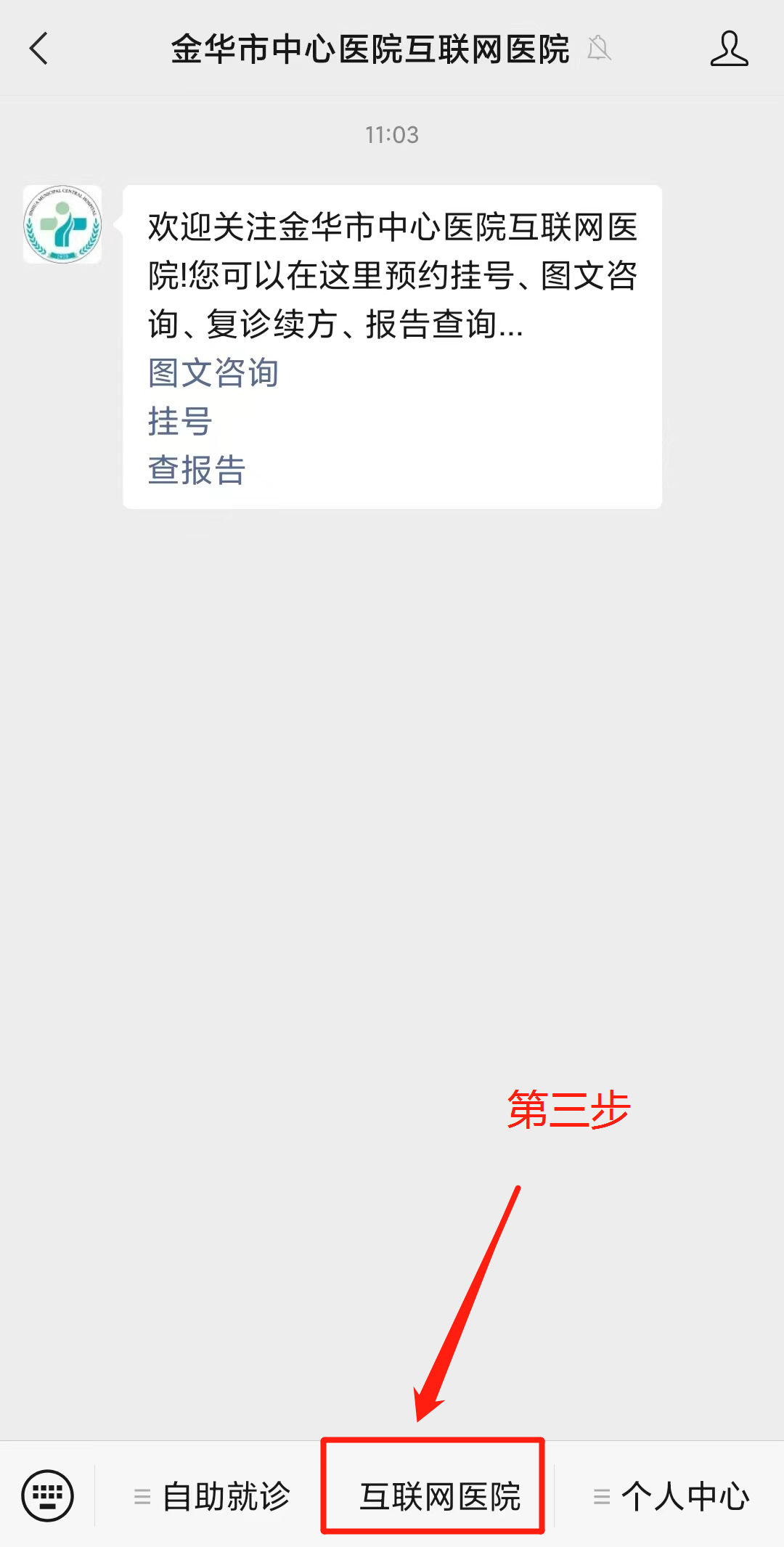Open the 图文咨询 link

tap(213, 373)
